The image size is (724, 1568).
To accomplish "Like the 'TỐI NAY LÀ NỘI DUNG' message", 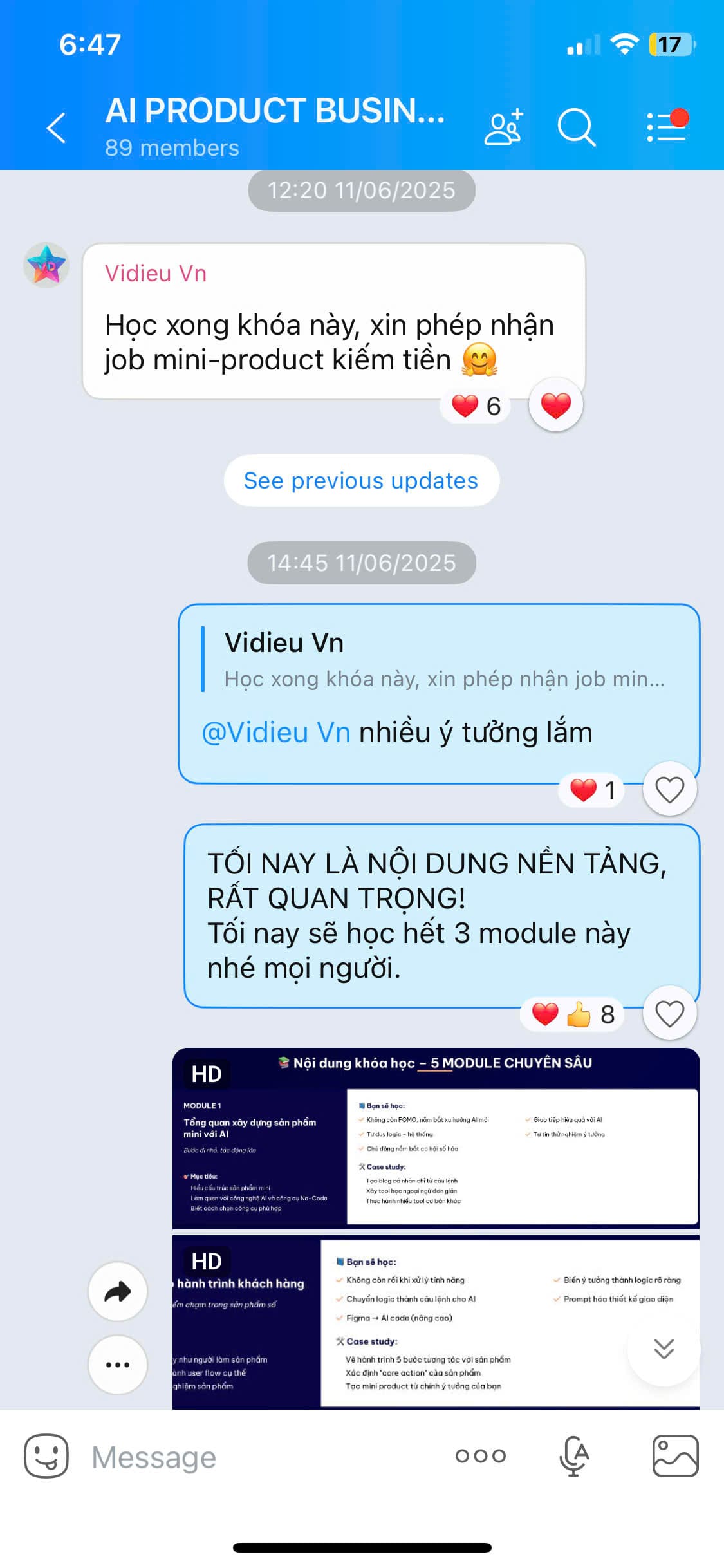I will pos(669,1014).
